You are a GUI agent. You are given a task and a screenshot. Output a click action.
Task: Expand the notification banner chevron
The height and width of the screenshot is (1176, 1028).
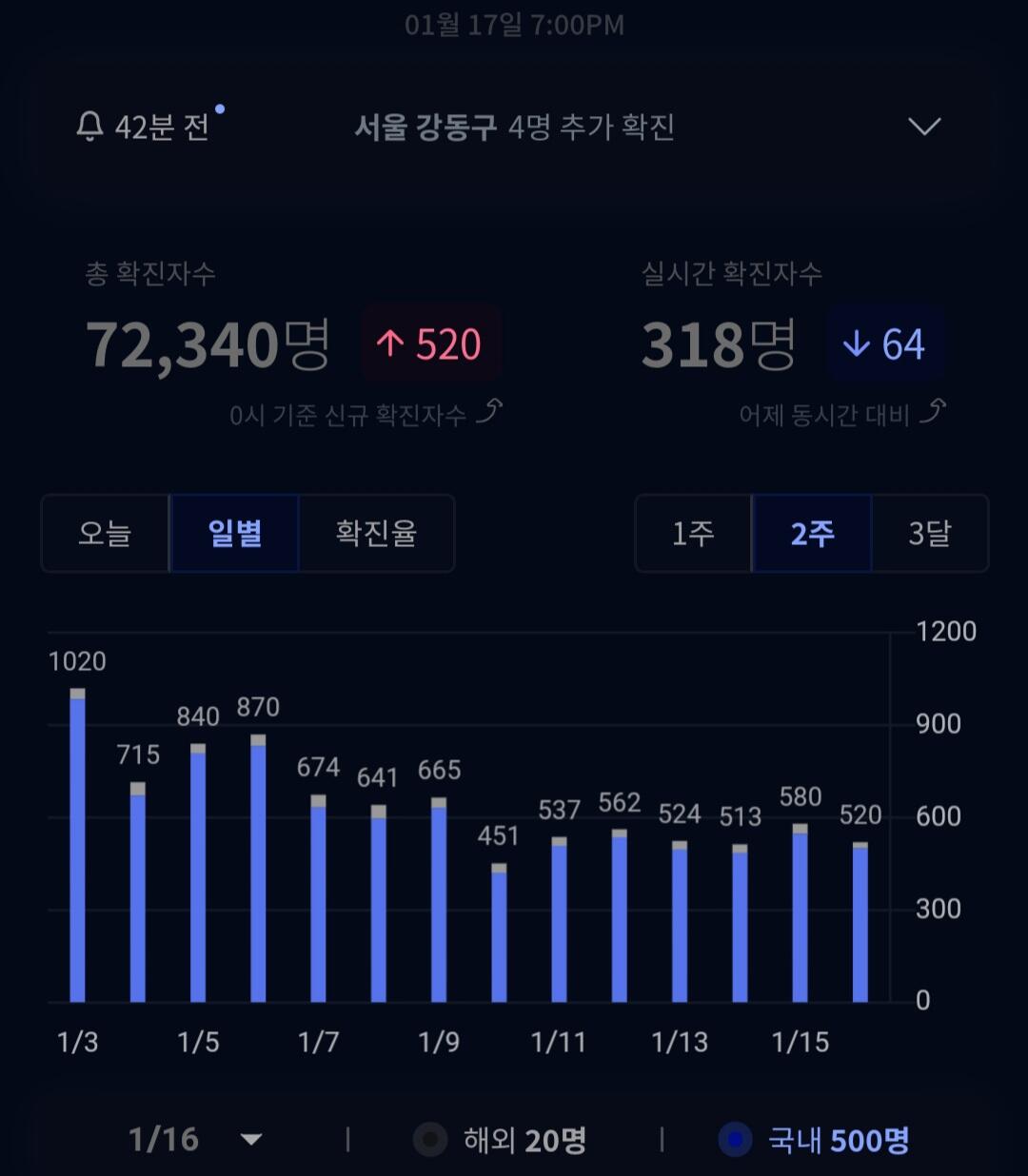(x=924, y=127)
